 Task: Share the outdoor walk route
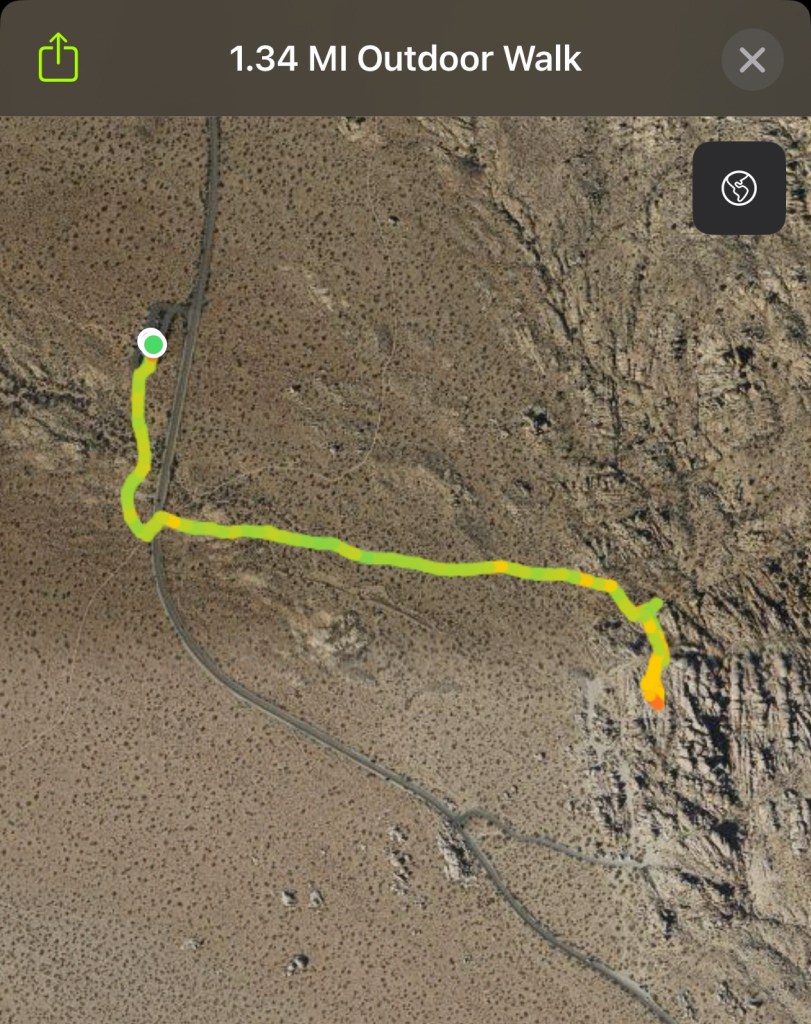pos(58,58)
